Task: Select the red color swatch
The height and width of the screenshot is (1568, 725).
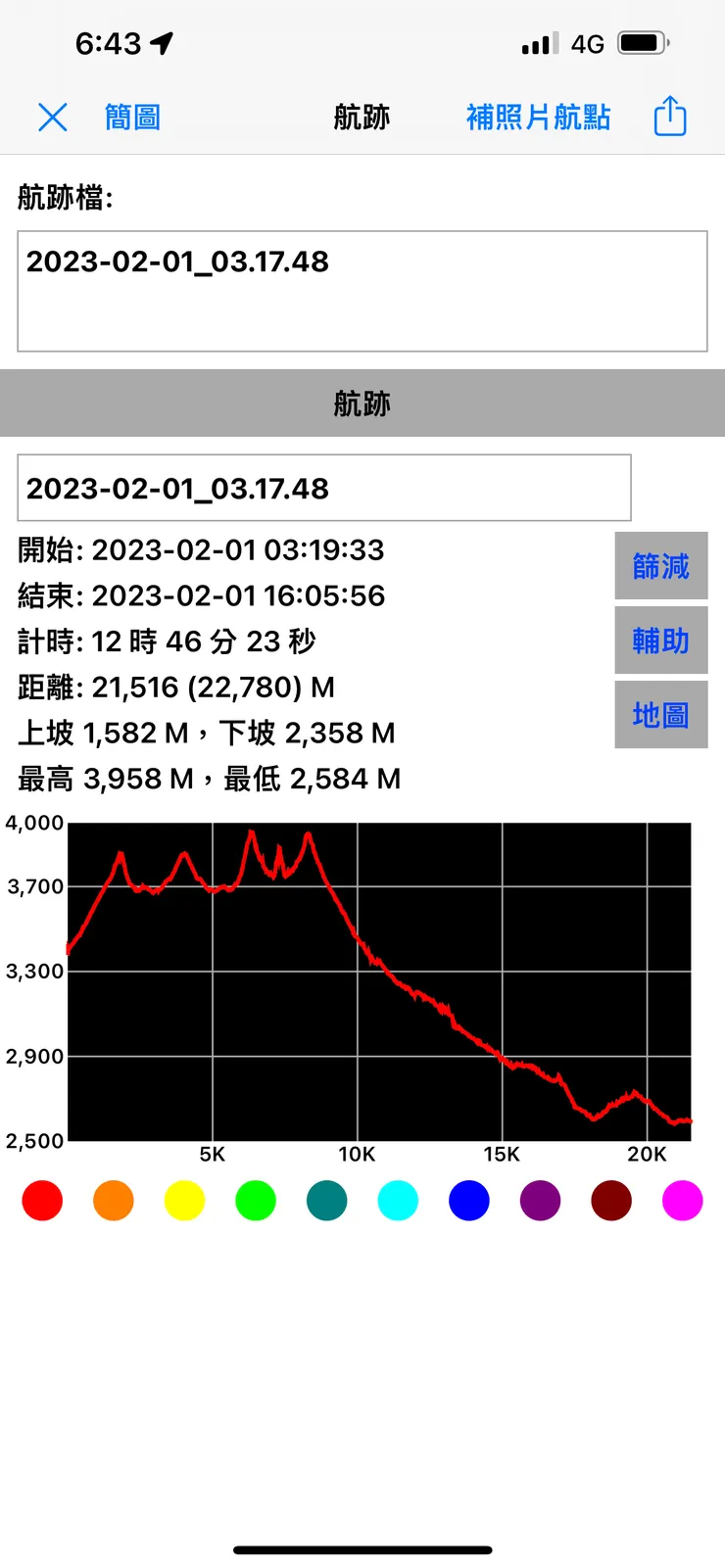Action: [x=42, y=1201]
